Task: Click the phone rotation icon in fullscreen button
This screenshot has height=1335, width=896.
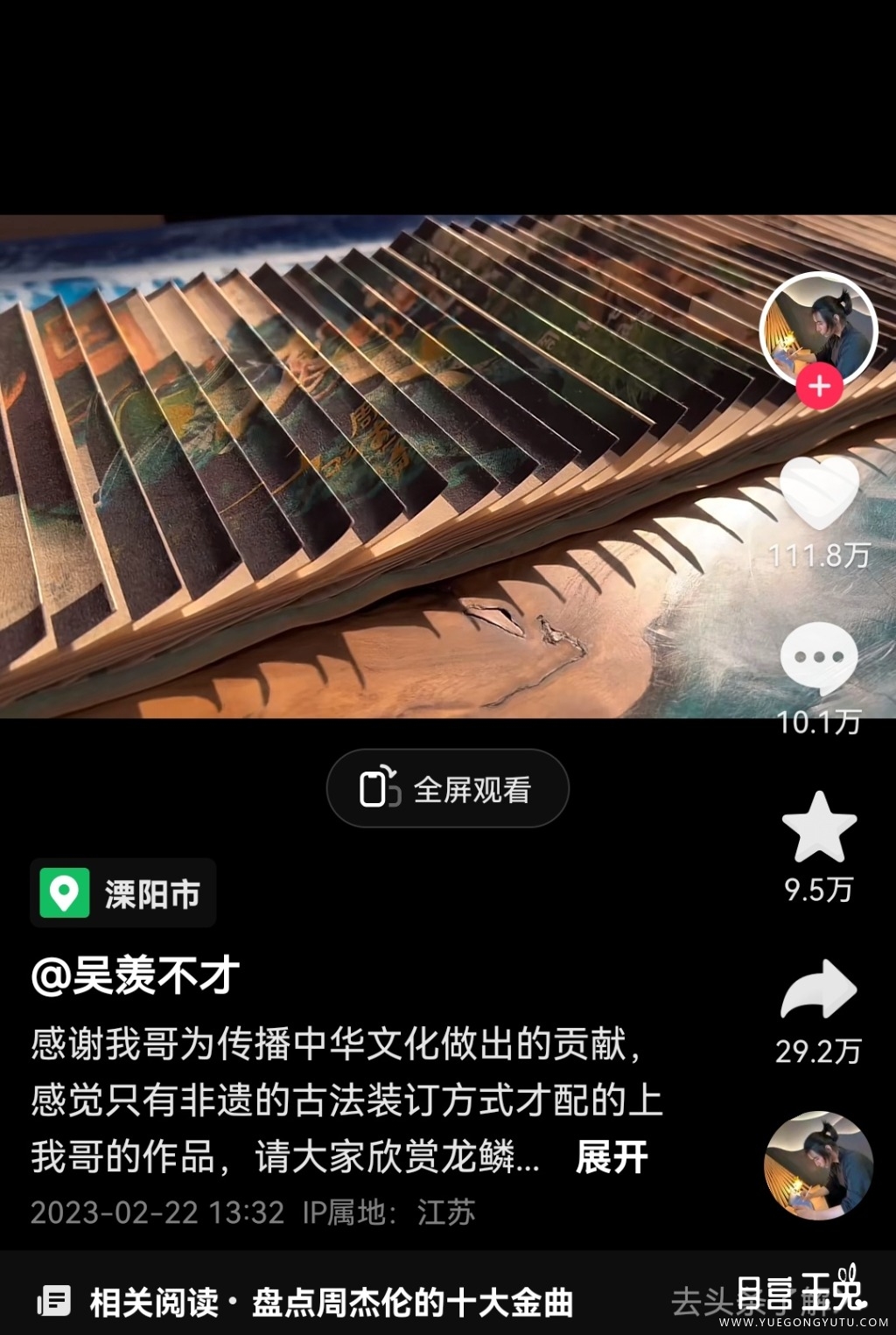Action: pyautogui.click(x=376, y=787)
